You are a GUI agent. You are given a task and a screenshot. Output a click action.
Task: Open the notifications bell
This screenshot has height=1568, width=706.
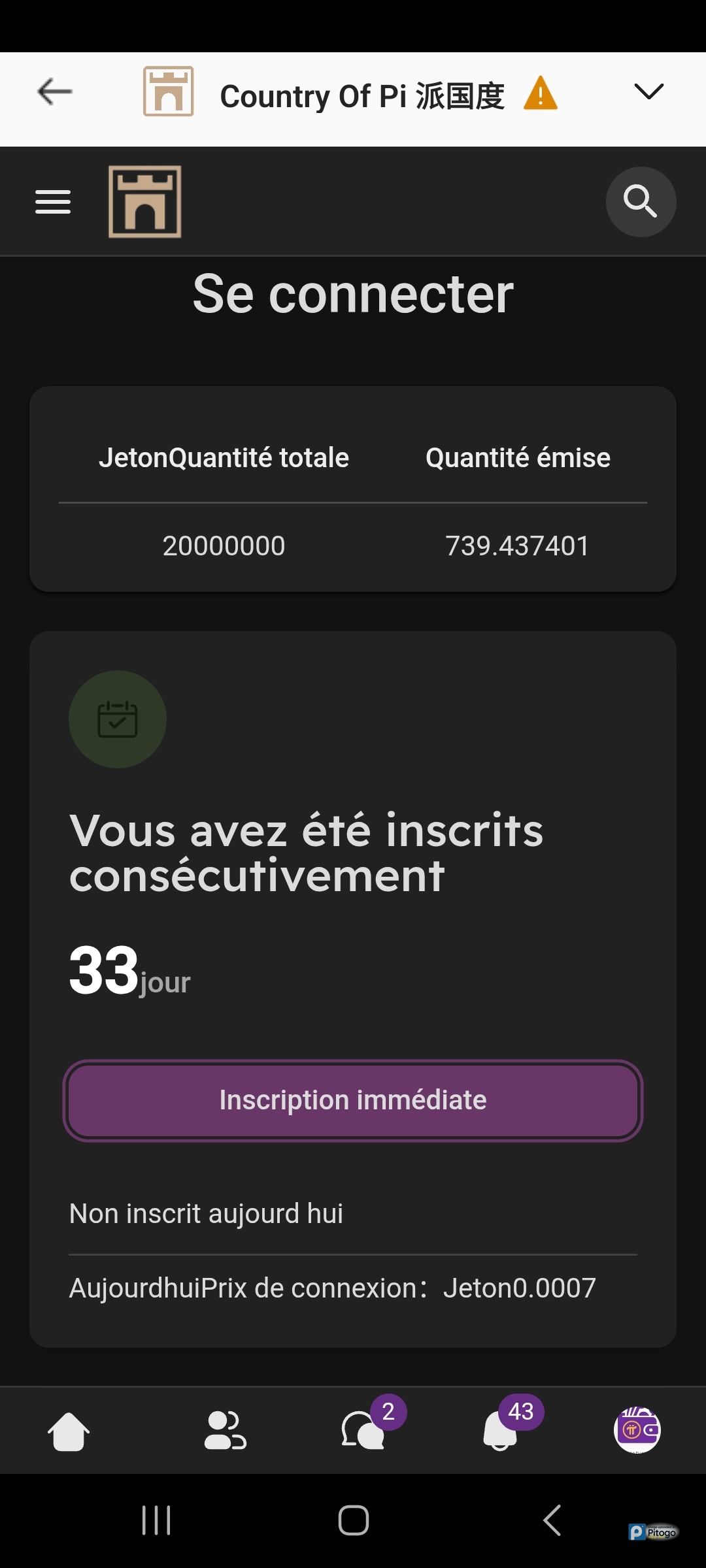501,1431
